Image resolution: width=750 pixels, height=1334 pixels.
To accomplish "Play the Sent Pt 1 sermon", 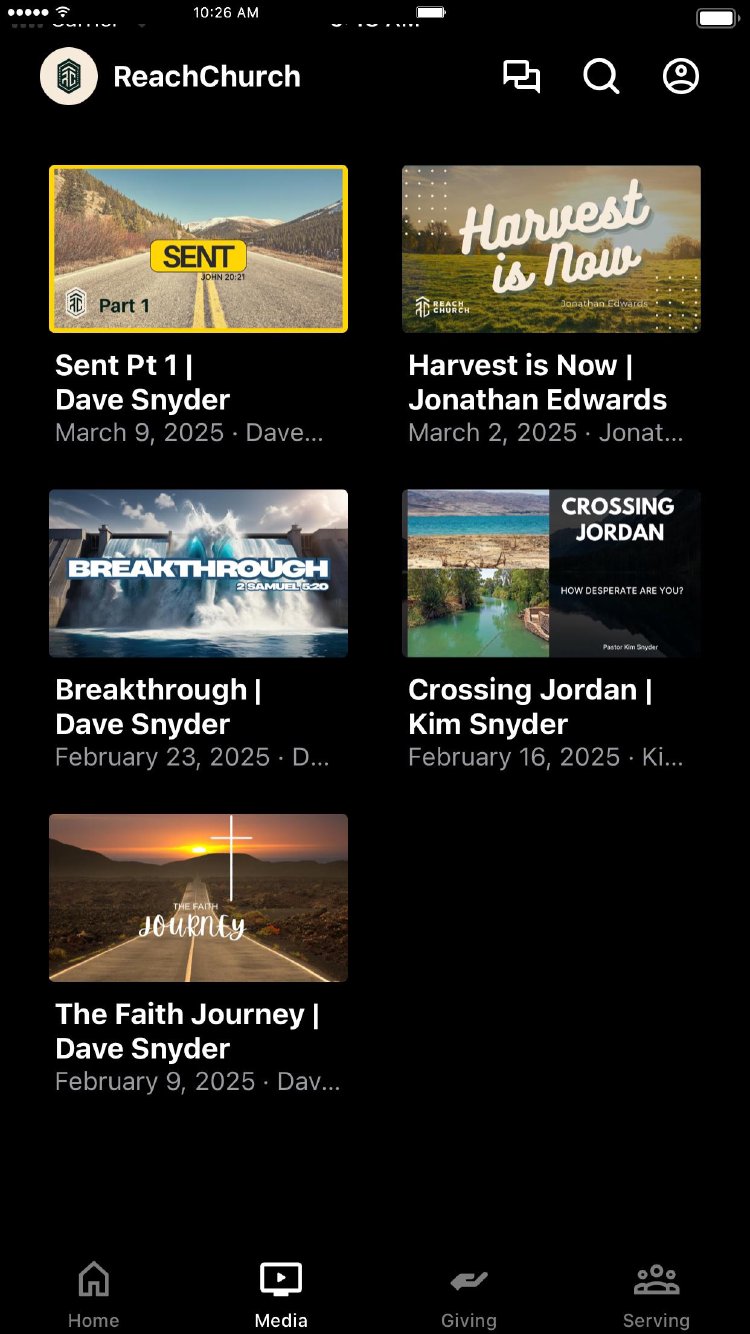I will 198,249.
